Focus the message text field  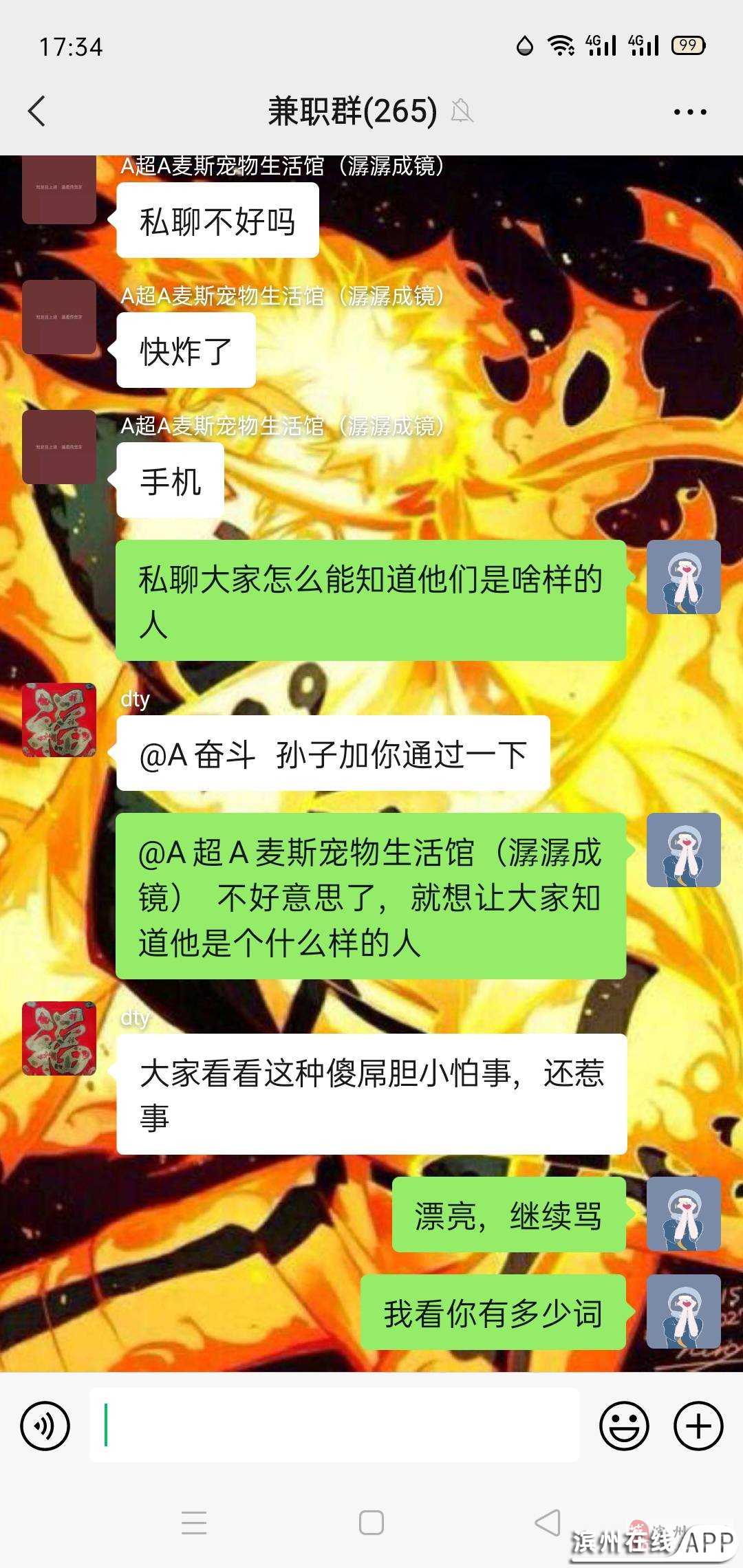click(x=334, y=1425)
